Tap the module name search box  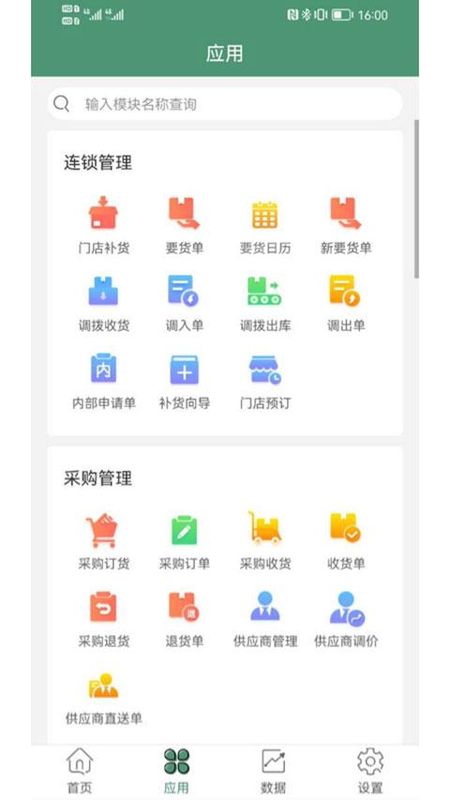click(x=224, y=104)
